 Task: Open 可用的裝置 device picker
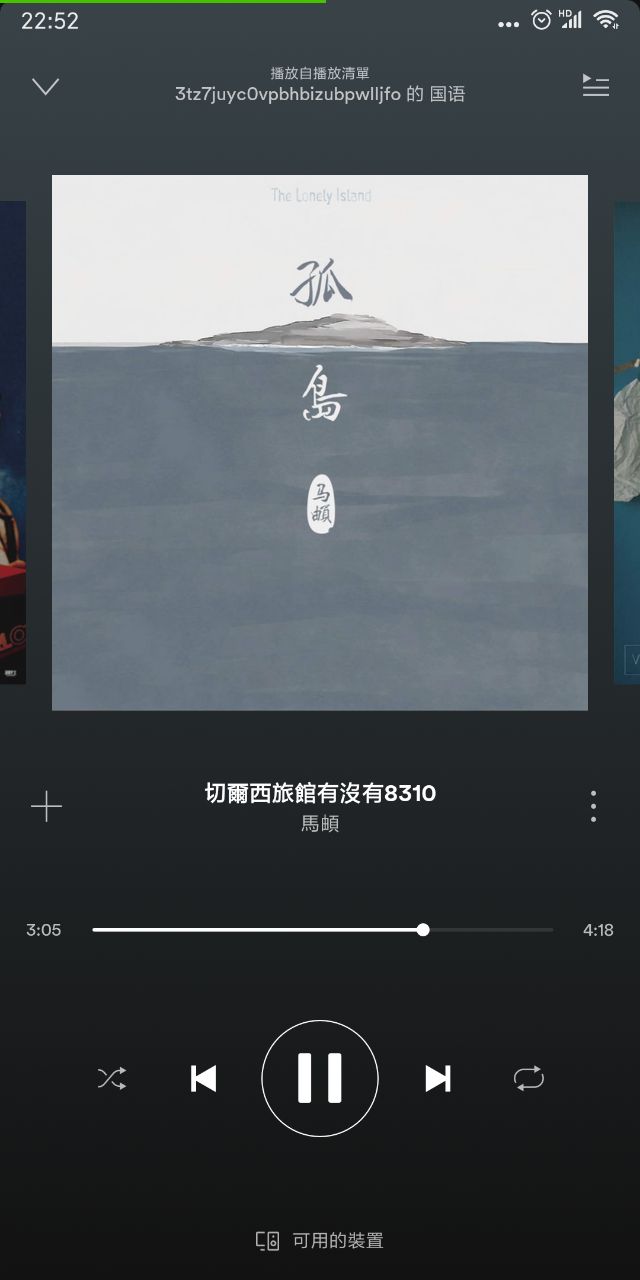[320, 1241]
